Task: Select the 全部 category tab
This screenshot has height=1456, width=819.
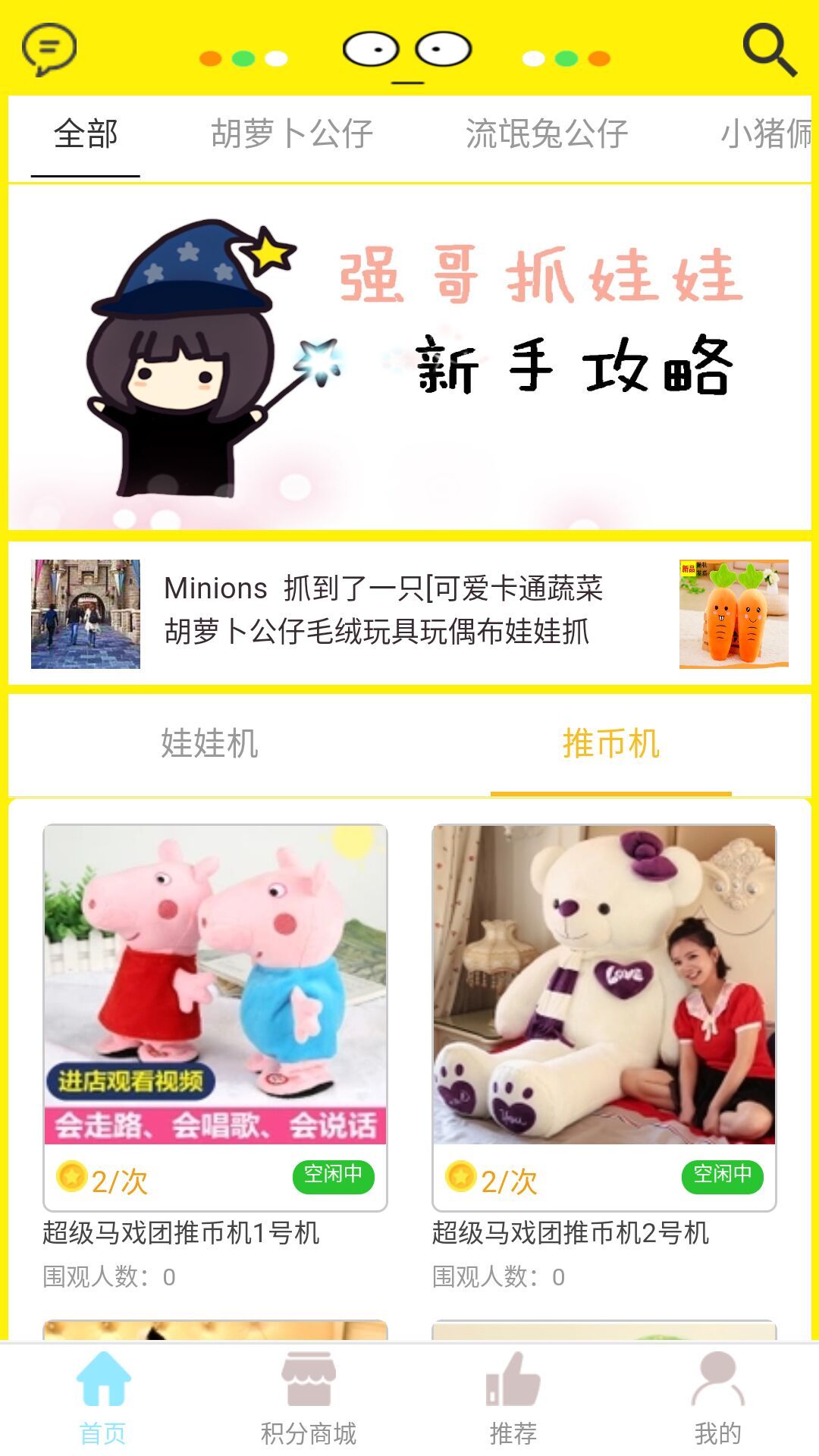Action: pyautogui.click(x=86, y=135)
